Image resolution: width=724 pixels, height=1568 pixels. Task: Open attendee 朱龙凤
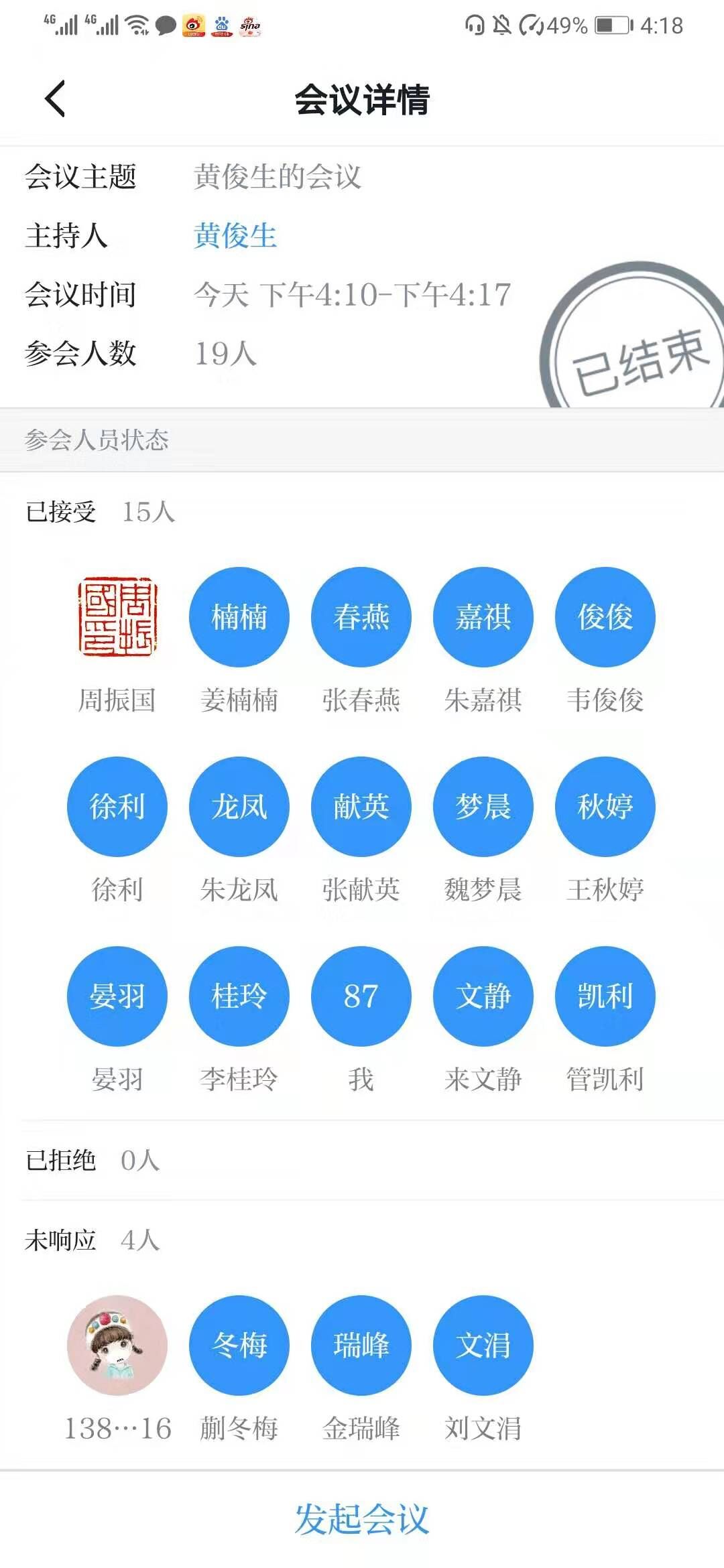239,806
